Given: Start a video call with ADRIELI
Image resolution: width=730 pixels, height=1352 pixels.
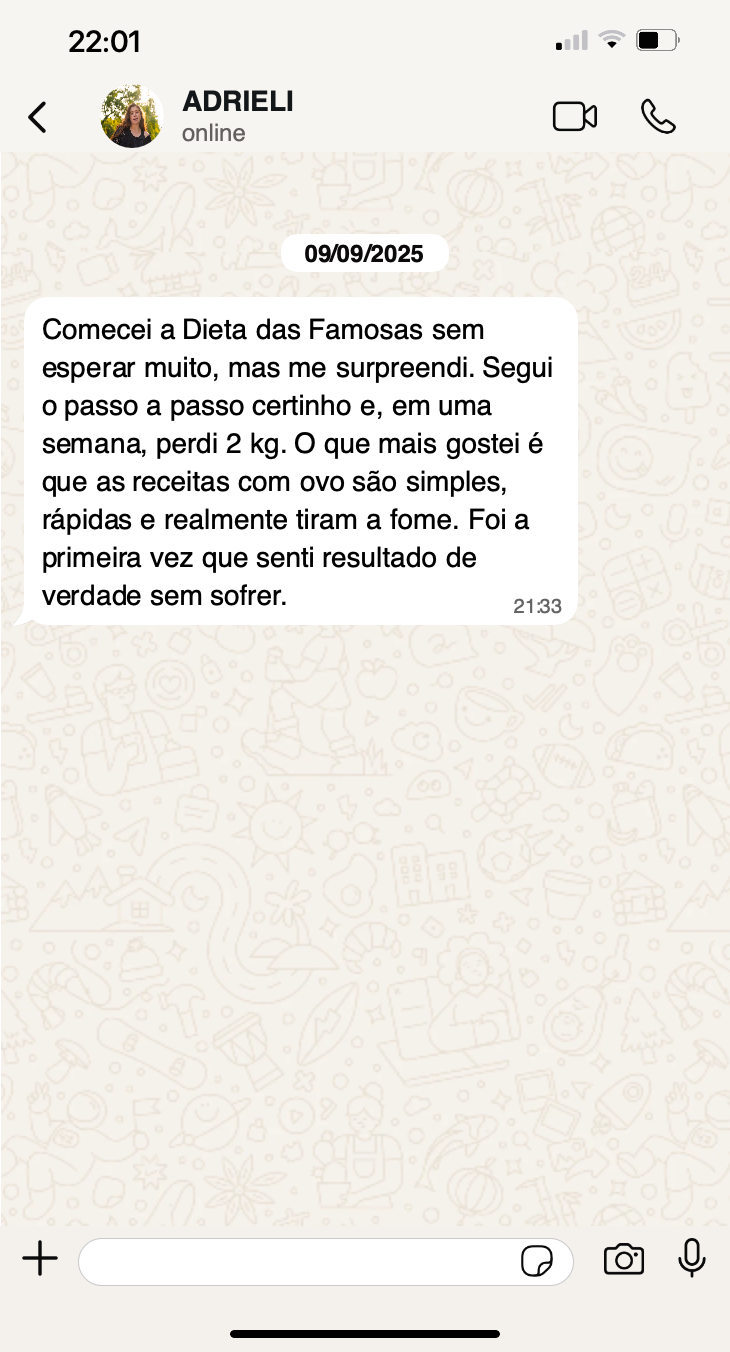Looking at the screenshot, I should [x=575, y=117].
